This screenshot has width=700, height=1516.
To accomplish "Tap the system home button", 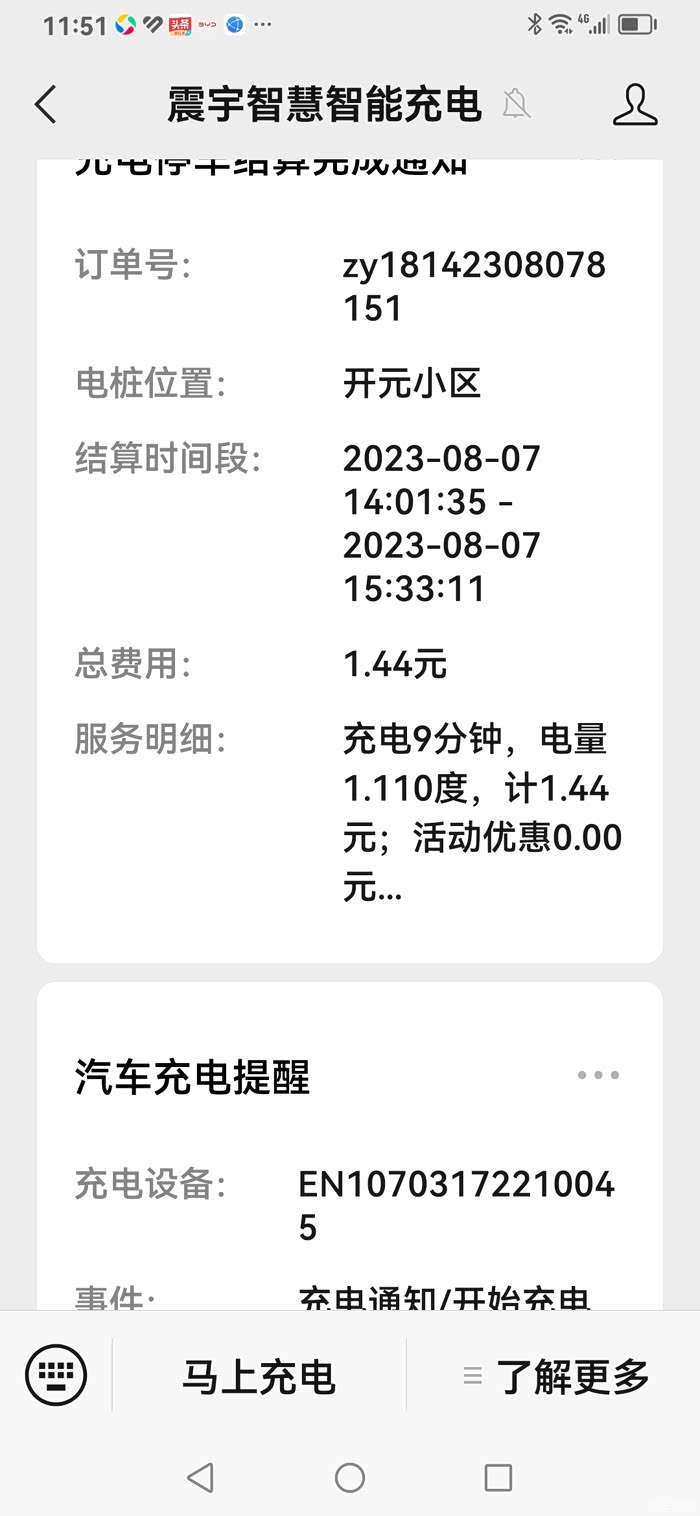I will [350, 1477].
